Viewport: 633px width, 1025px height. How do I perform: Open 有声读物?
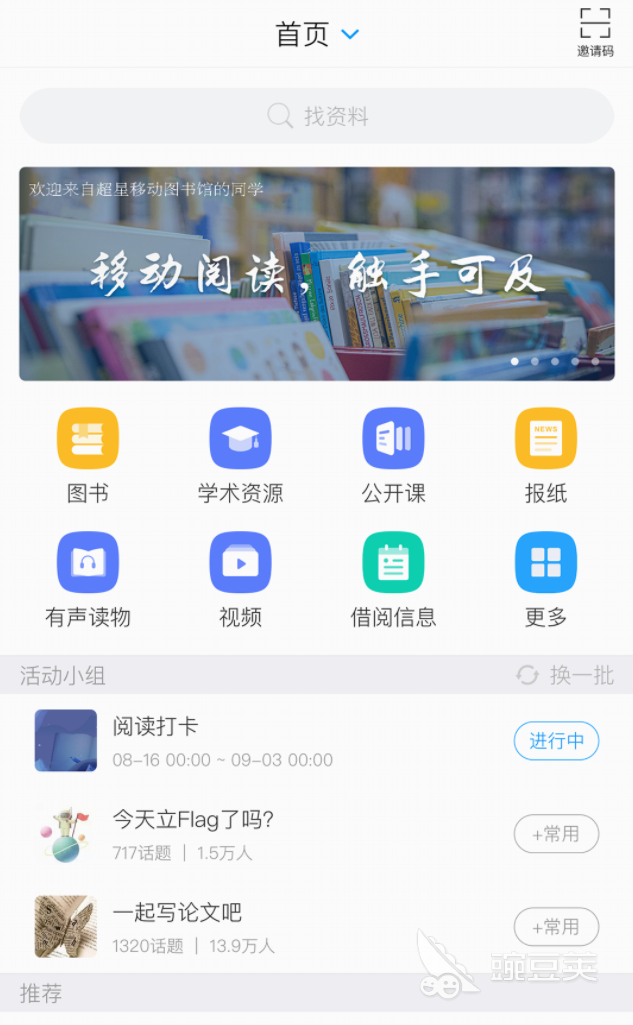pyautogui.click(x=88, y=580)
